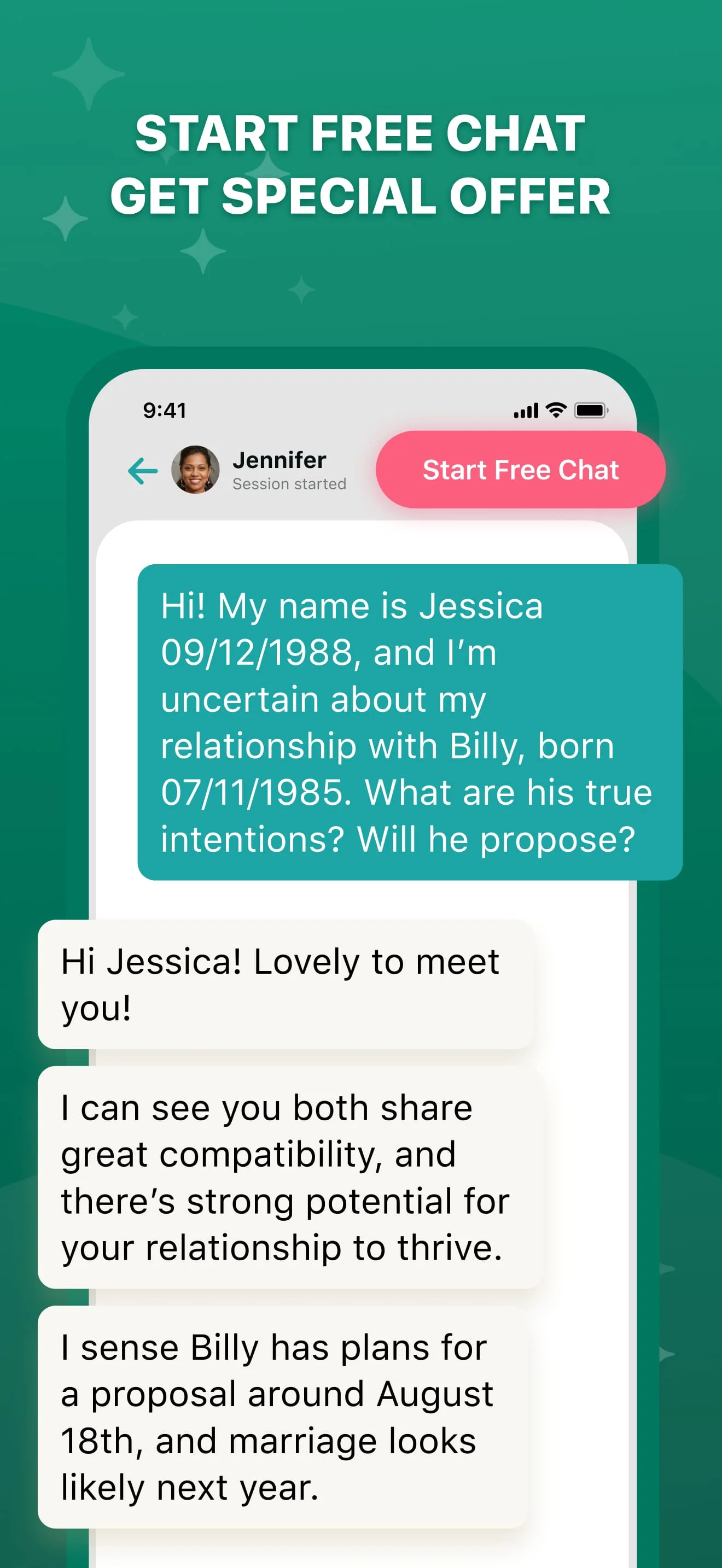Select the clock showing 9:41
722x1568 pixels.
[165, 410]
